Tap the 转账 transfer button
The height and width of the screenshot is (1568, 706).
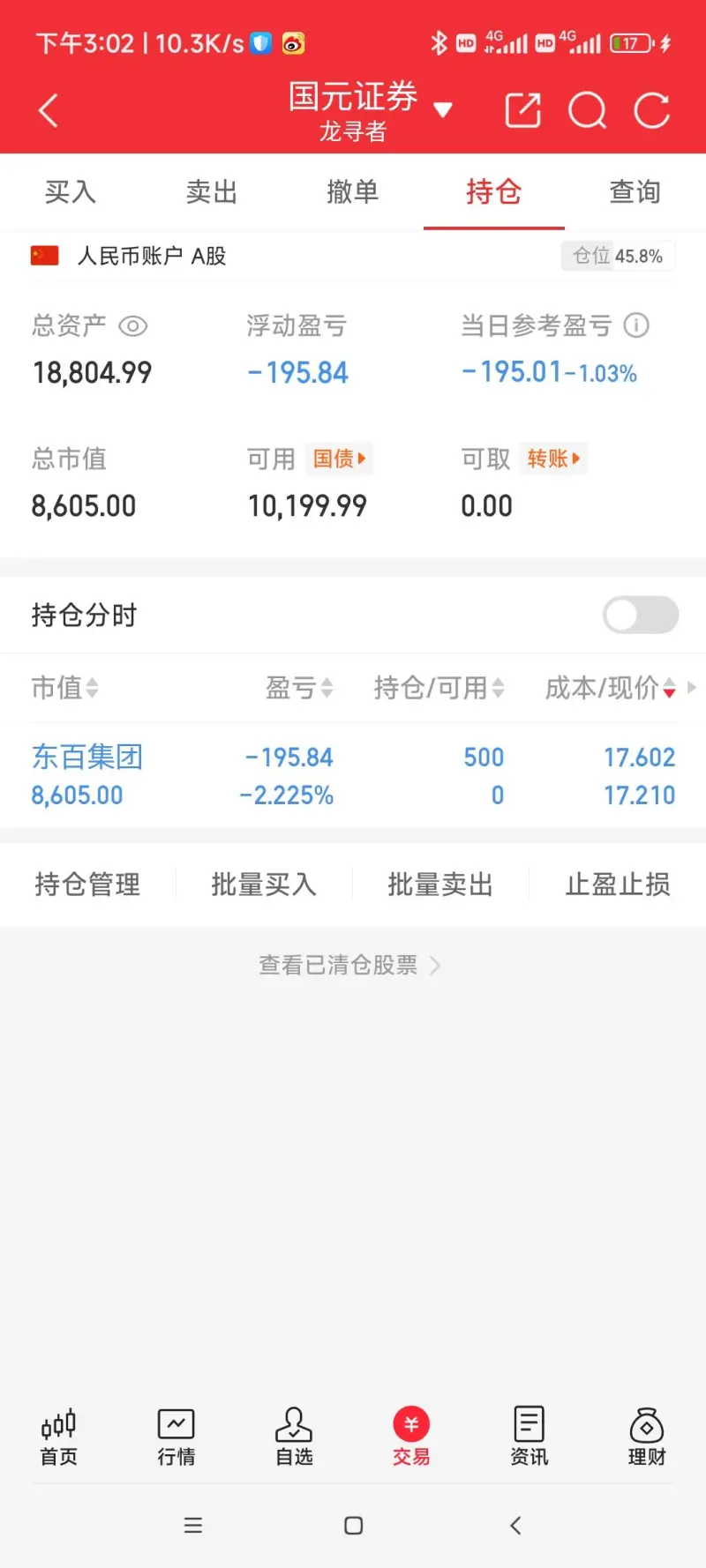(553, 459)
